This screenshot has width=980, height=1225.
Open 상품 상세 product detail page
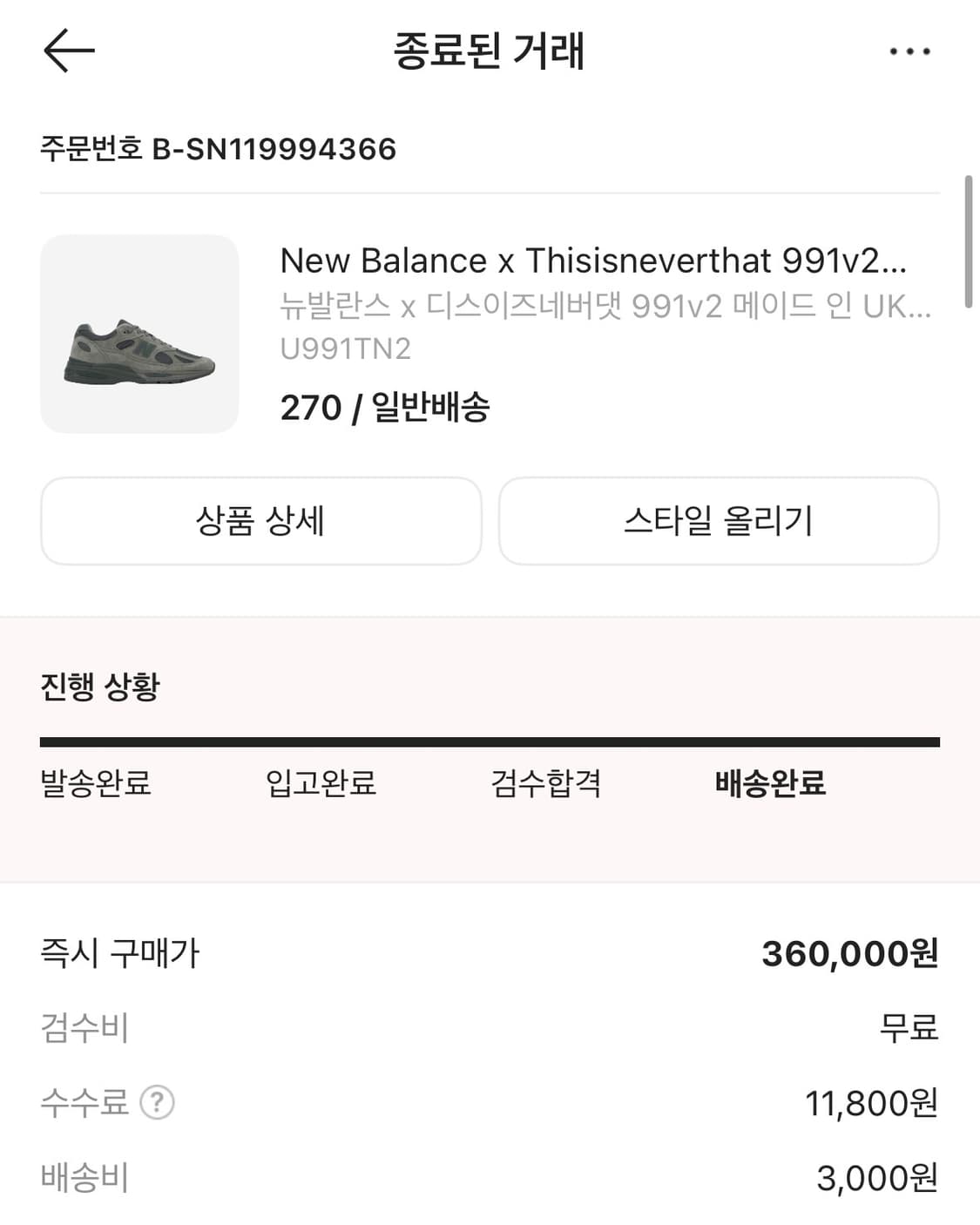pyautogui.click(x=260, y=520)
